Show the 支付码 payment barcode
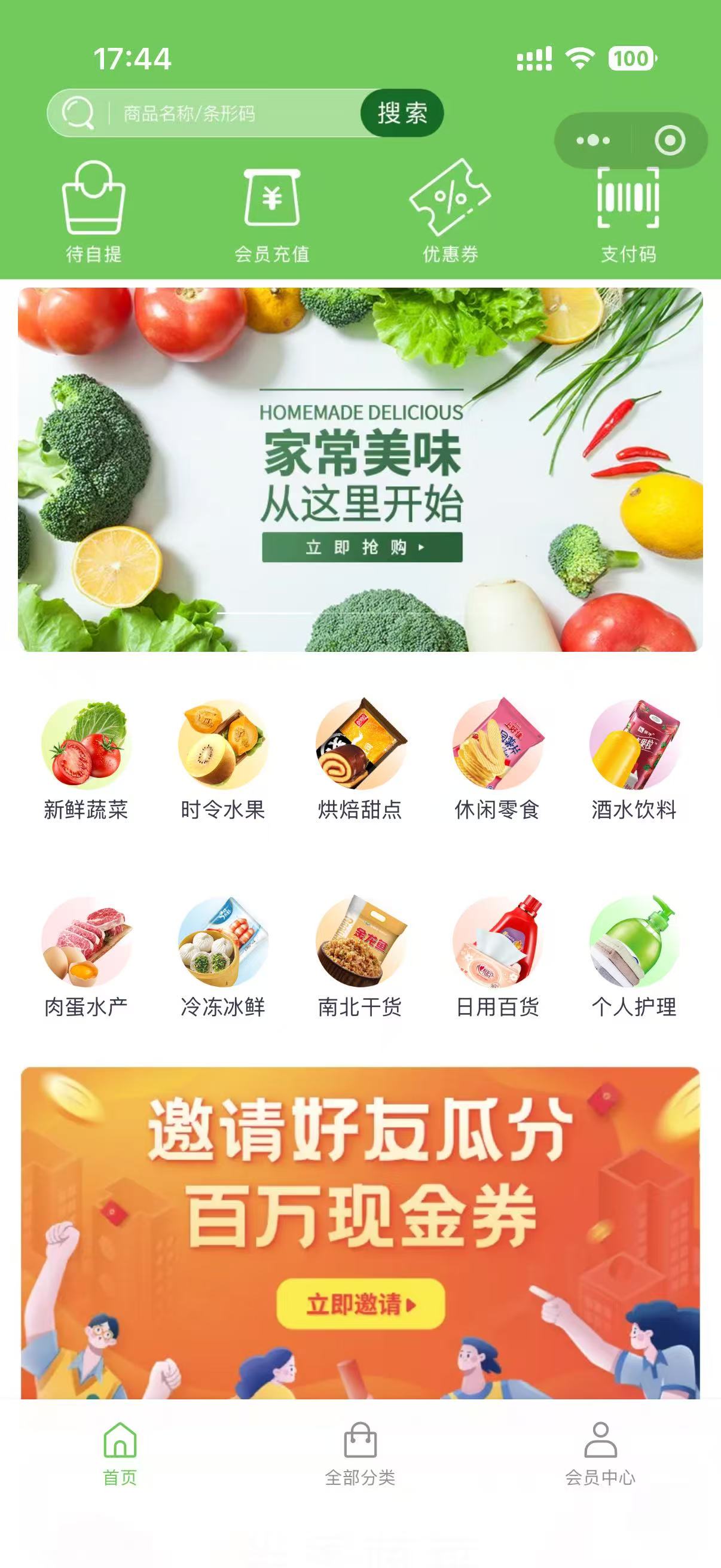This screenshot has height=1568, width=721. tap(629, 212)
